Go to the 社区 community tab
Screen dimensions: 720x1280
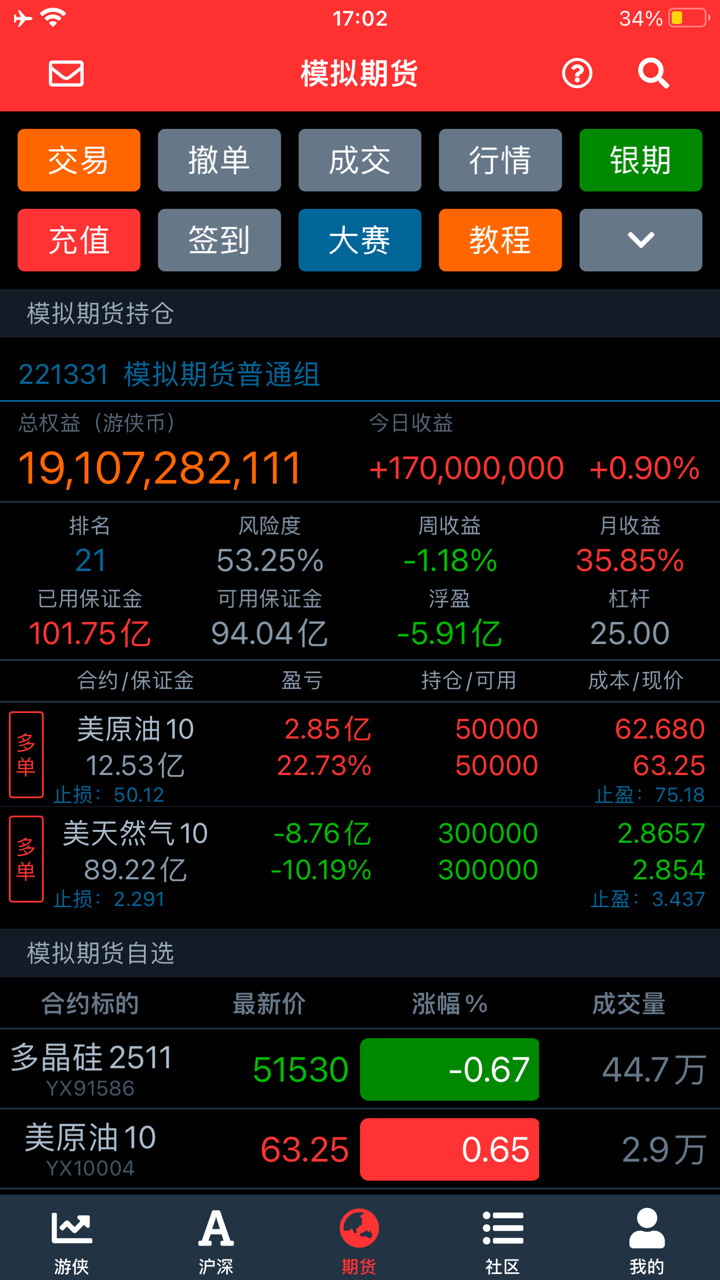503,1240
